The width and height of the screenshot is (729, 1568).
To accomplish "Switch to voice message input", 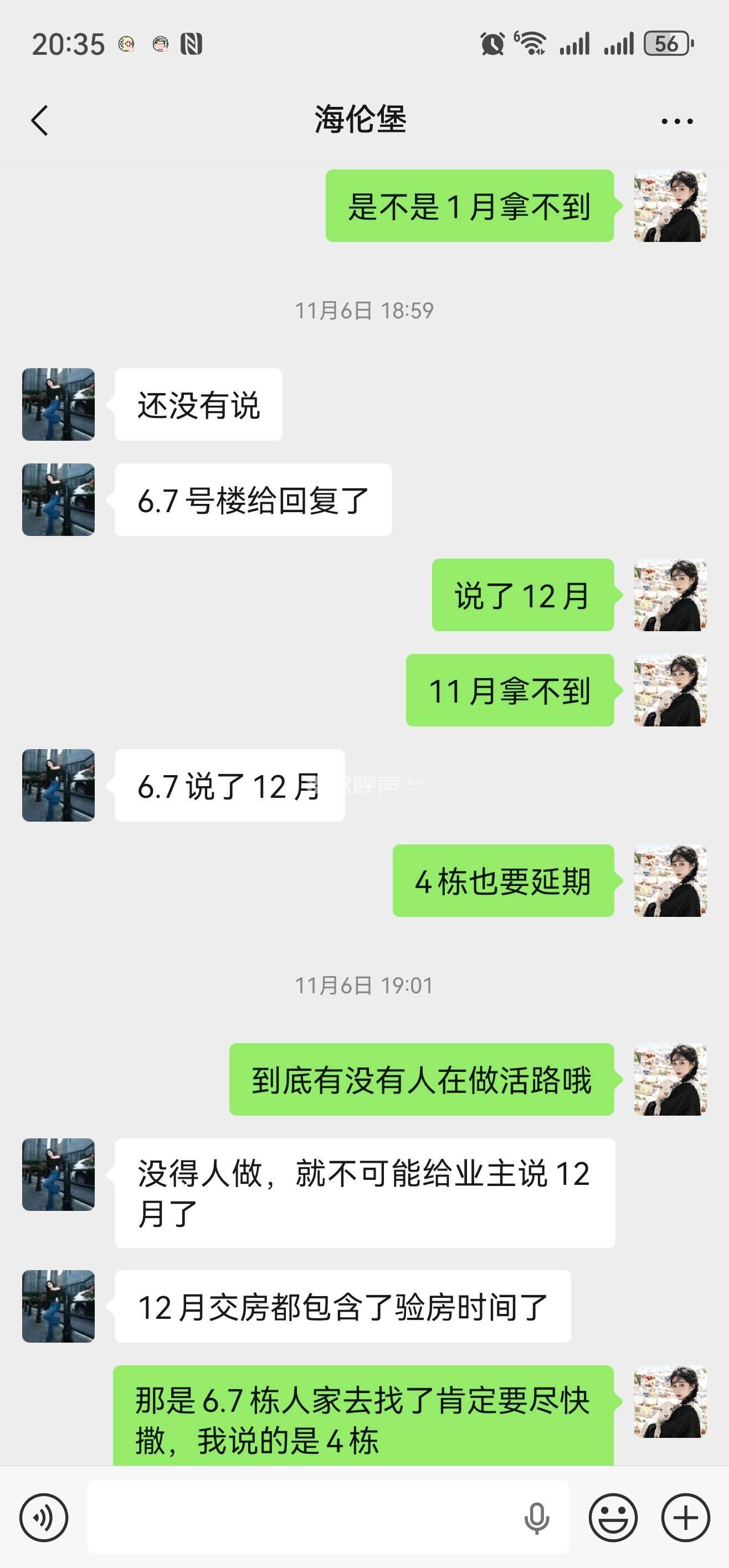I will (44, 1517).
